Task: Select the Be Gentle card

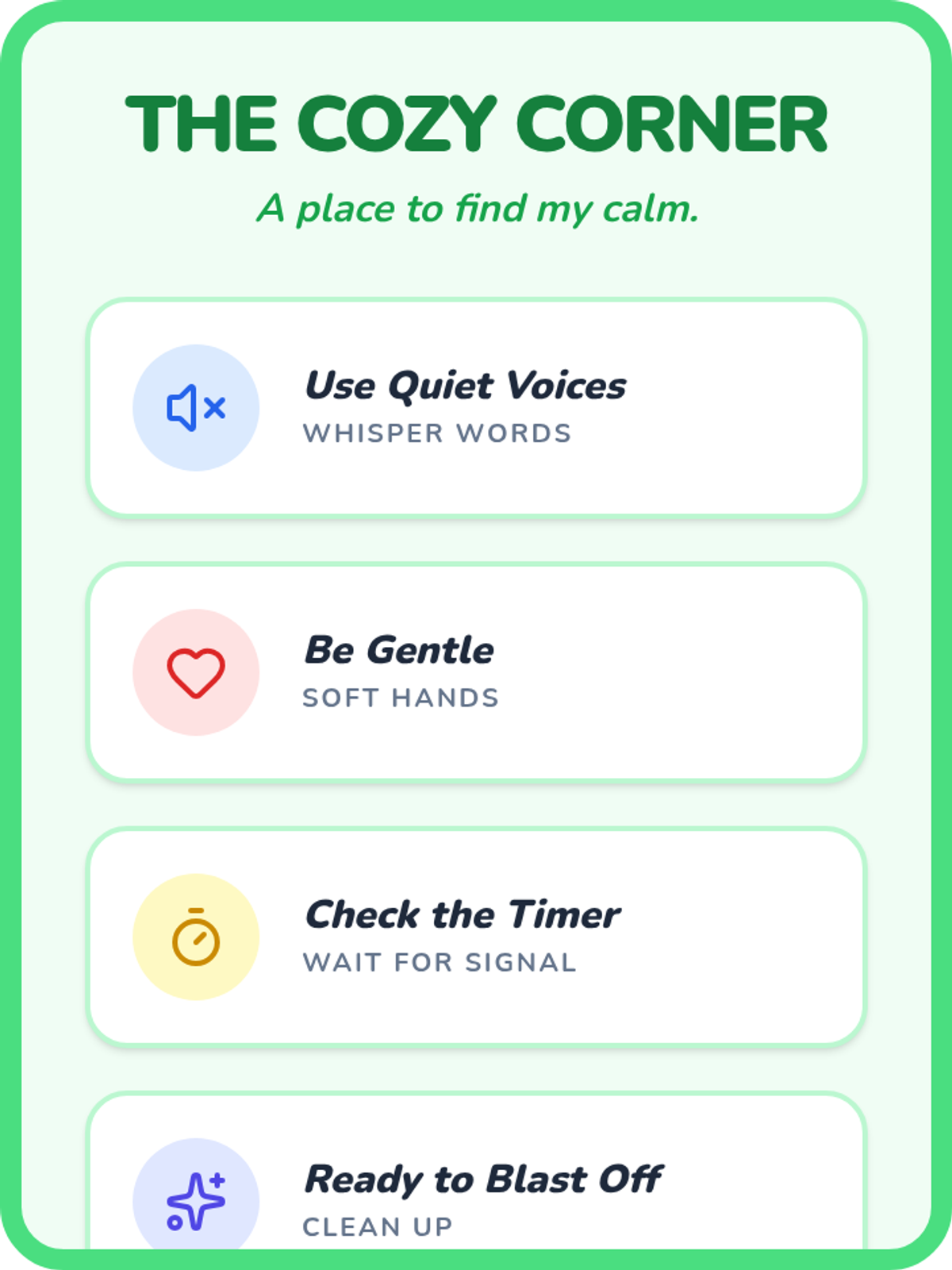Action: pyautogui.click(x=476, y=672)
